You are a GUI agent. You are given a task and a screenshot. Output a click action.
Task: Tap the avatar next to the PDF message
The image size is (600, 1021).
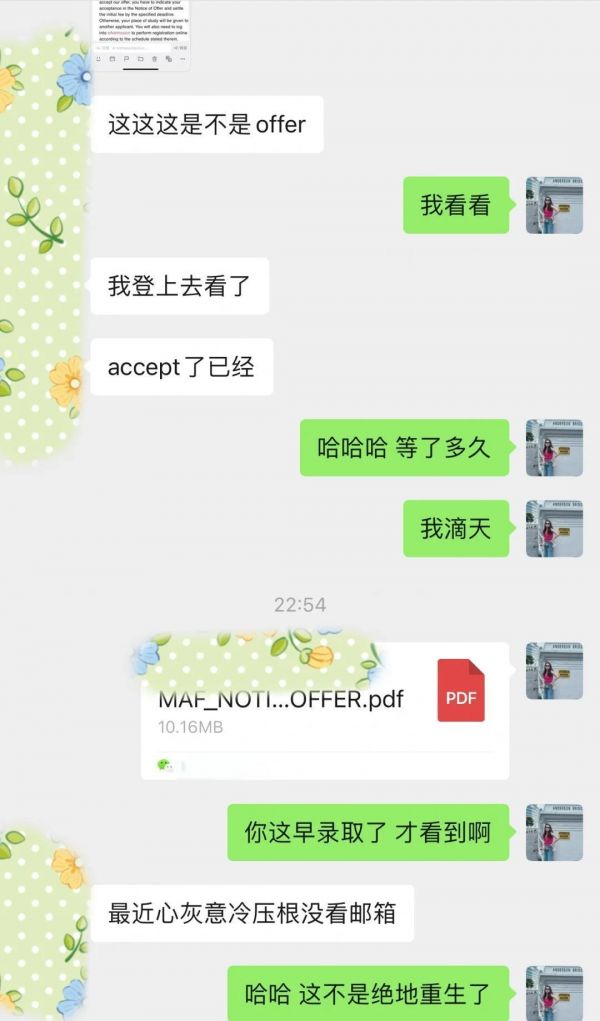pos(554,671)
